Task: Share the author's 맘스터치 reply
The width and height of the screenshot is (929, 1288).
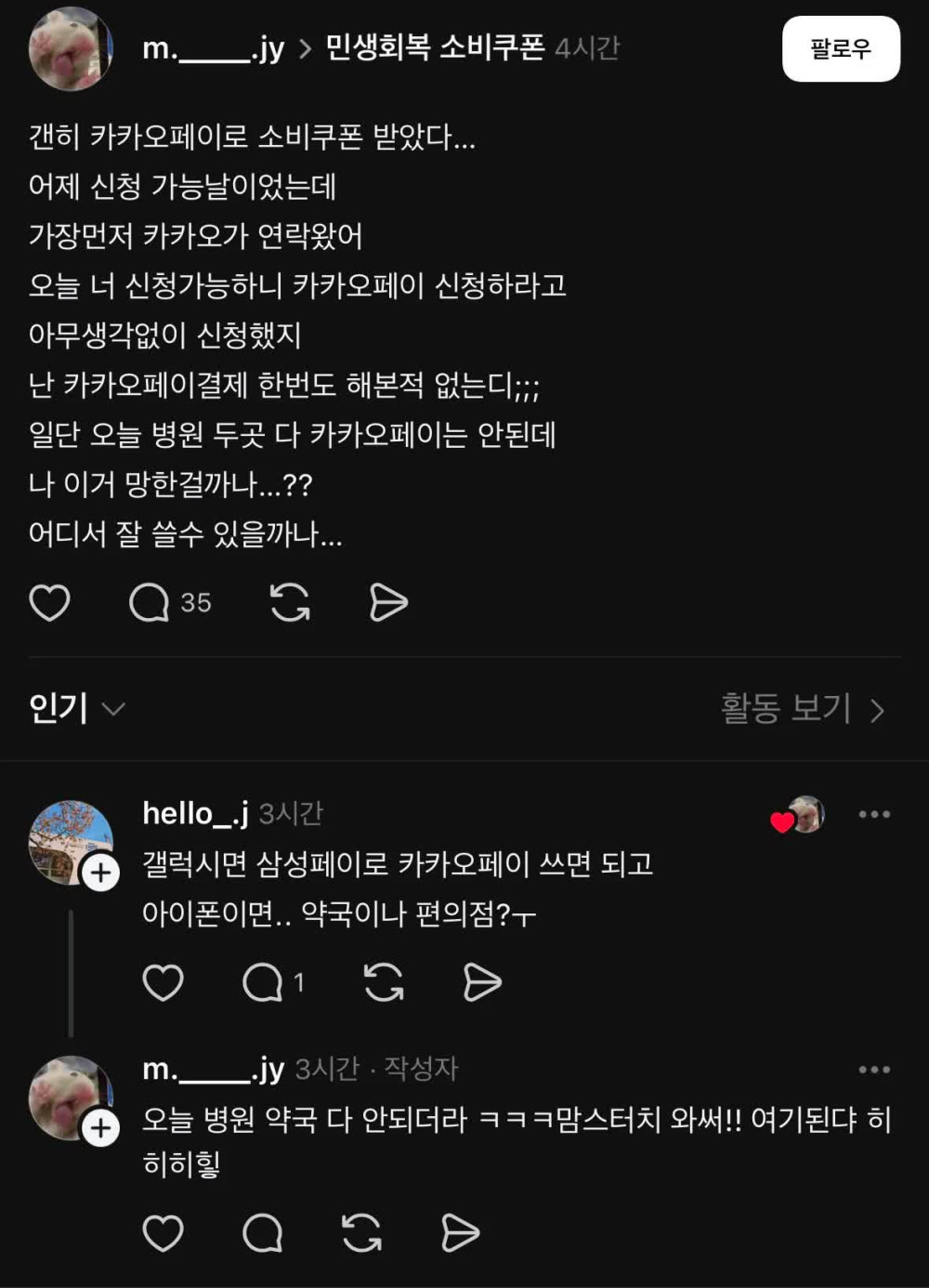Action: tap(460, 1233)
